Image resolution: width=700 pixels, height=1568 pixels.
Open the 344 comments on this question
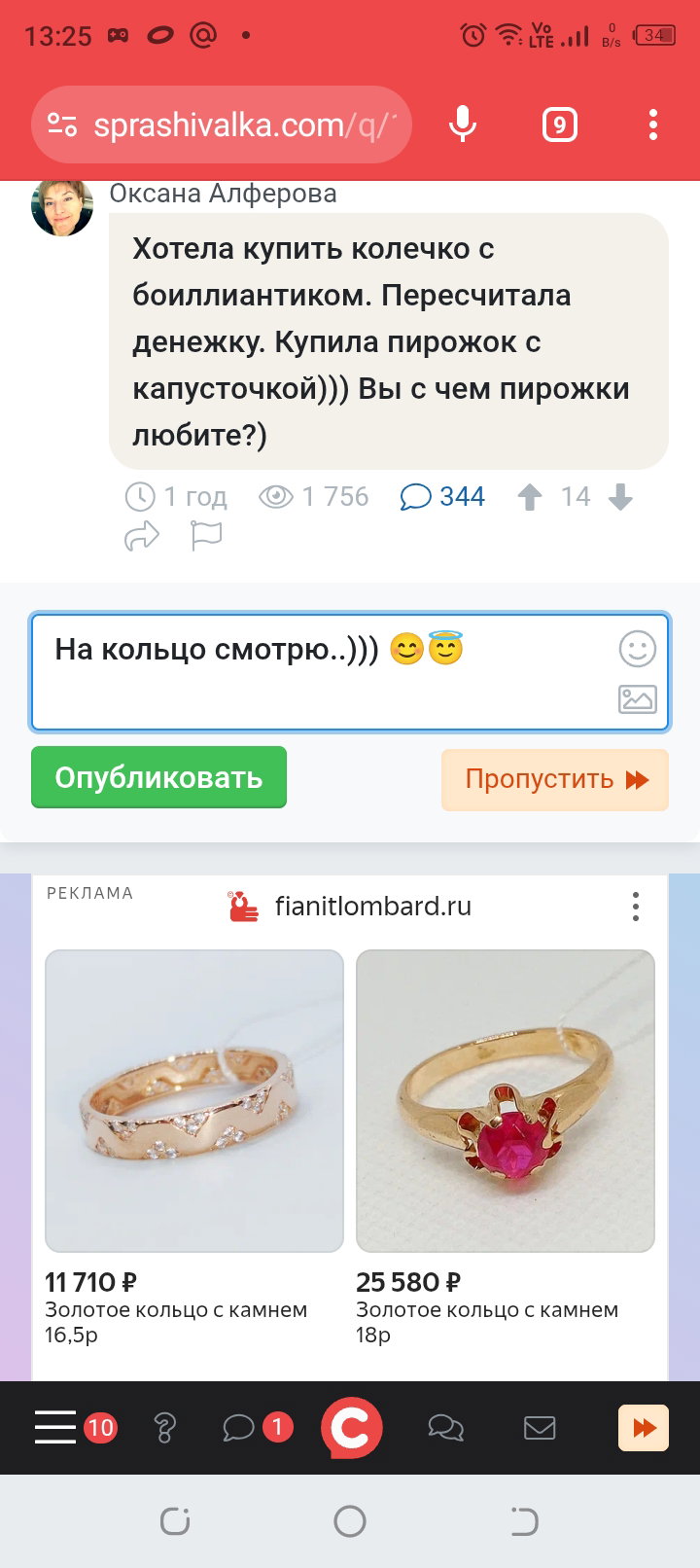click(x=442, y=497)
